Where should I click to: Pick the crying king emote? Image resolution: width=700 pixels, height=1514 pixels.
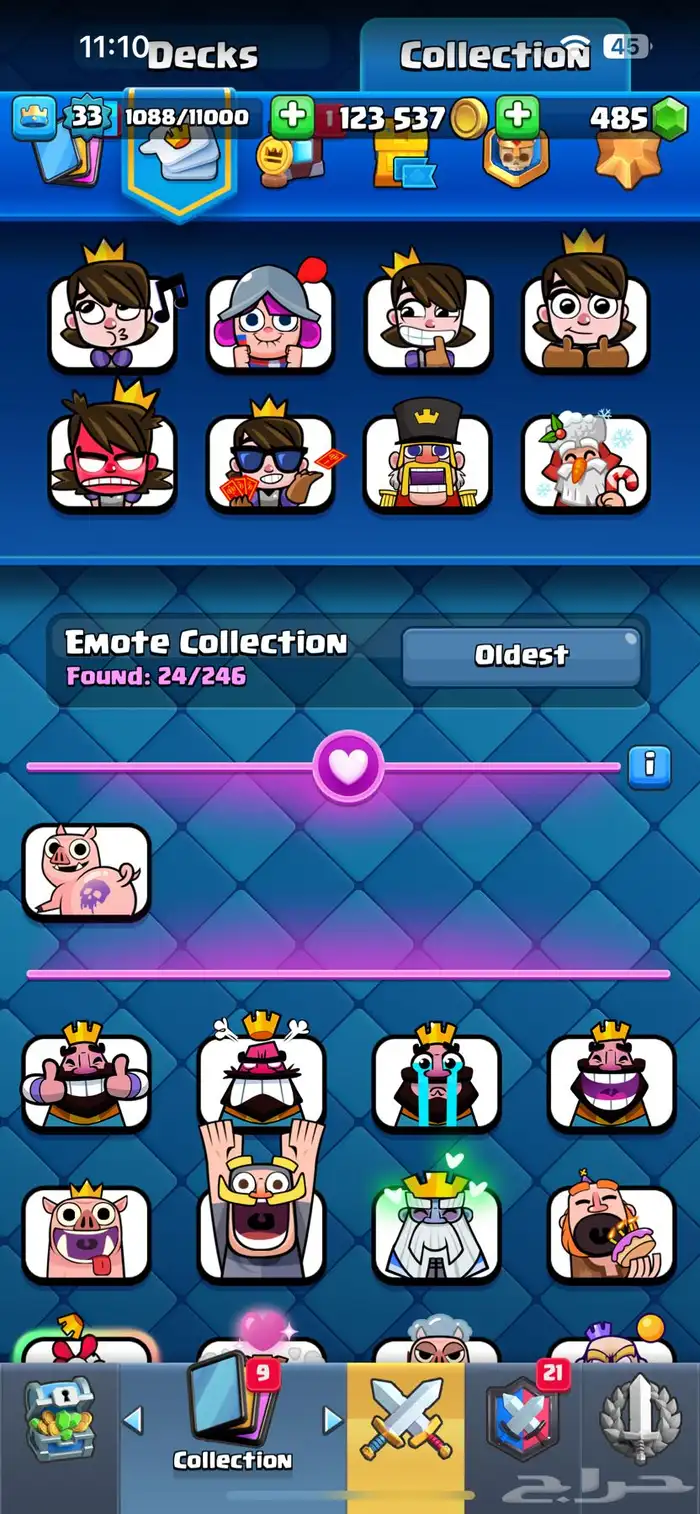(436, 1082)
